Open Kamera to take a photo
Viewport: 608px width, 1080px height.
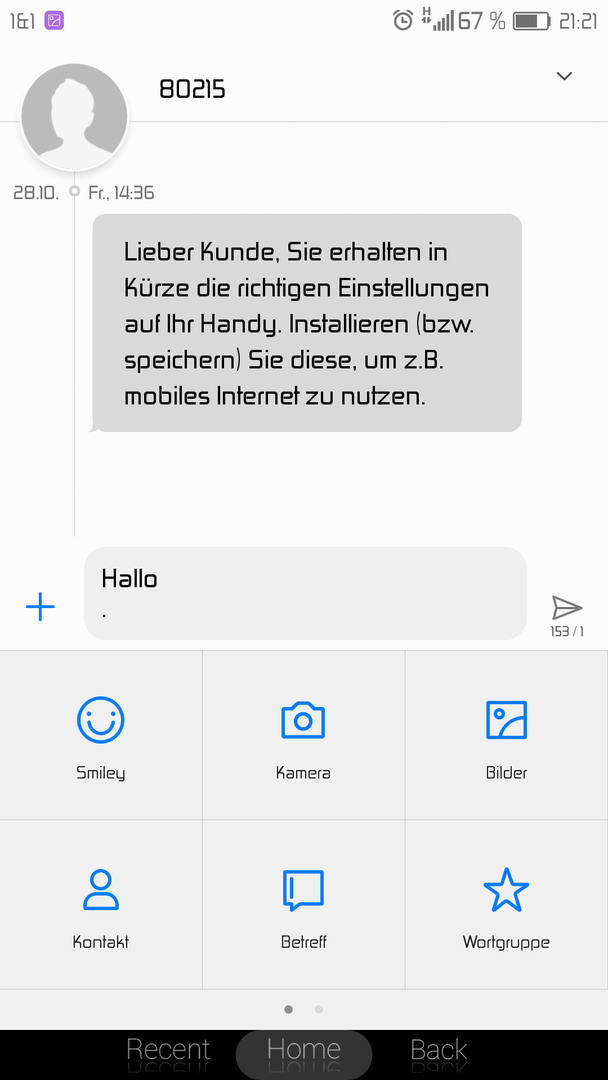point(303,736)
